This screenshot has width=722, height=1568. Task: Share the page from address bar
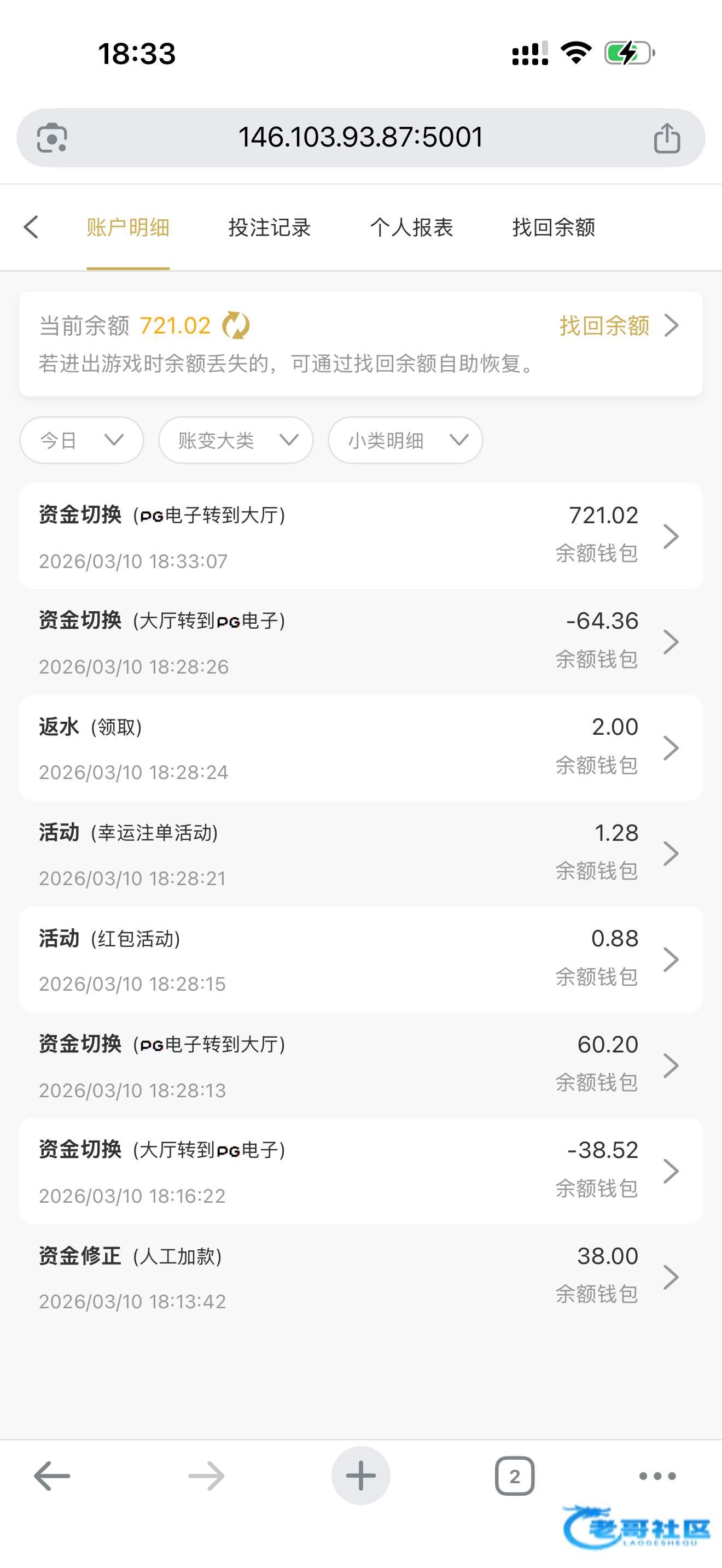[667, 138]
